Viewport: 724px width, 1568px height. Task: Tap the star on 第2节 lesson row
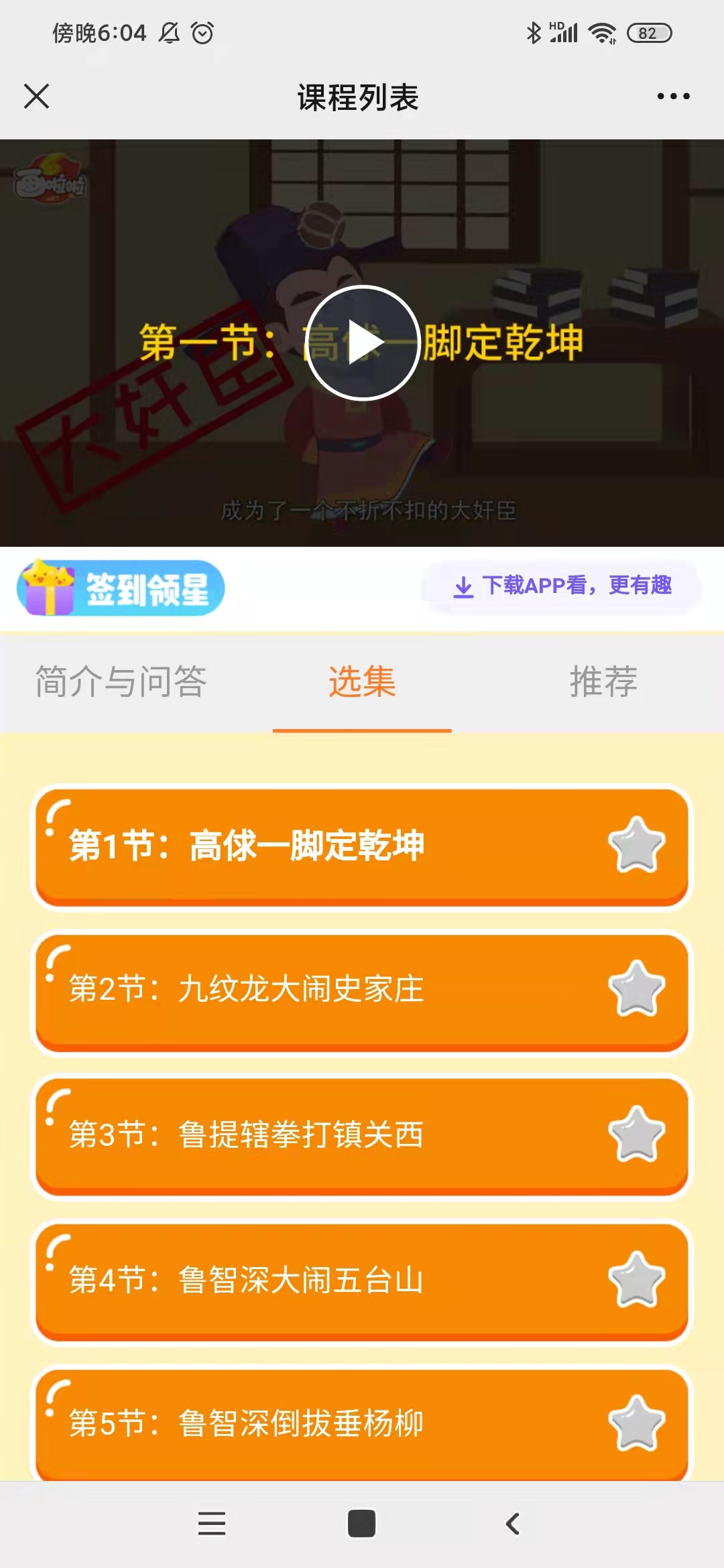tap(637, 988)
